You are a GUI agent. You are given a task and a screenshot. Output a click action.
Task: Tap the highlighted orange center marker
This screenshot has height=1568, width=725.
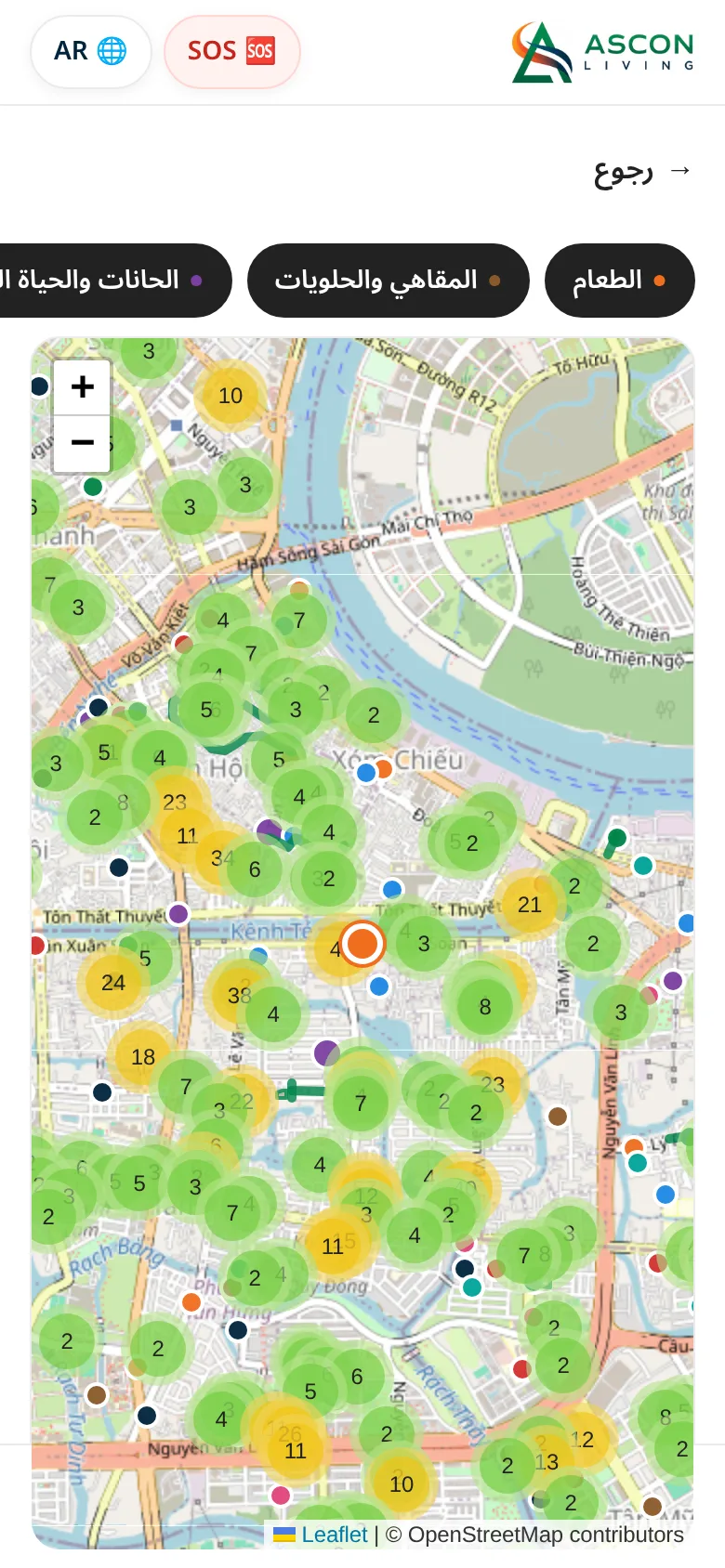pos(362,944)
